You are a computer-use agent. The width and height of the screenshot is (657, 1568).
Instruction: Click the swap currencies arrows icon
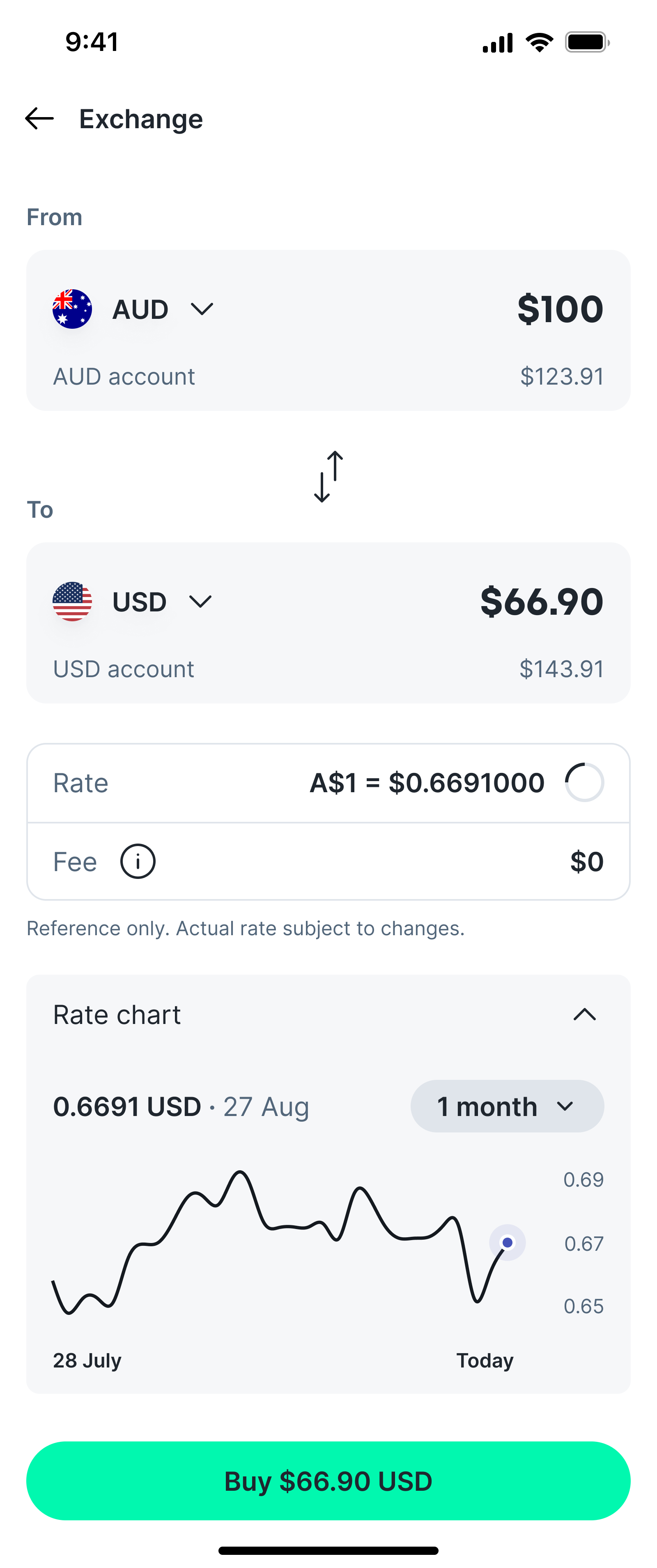[328, 477]
